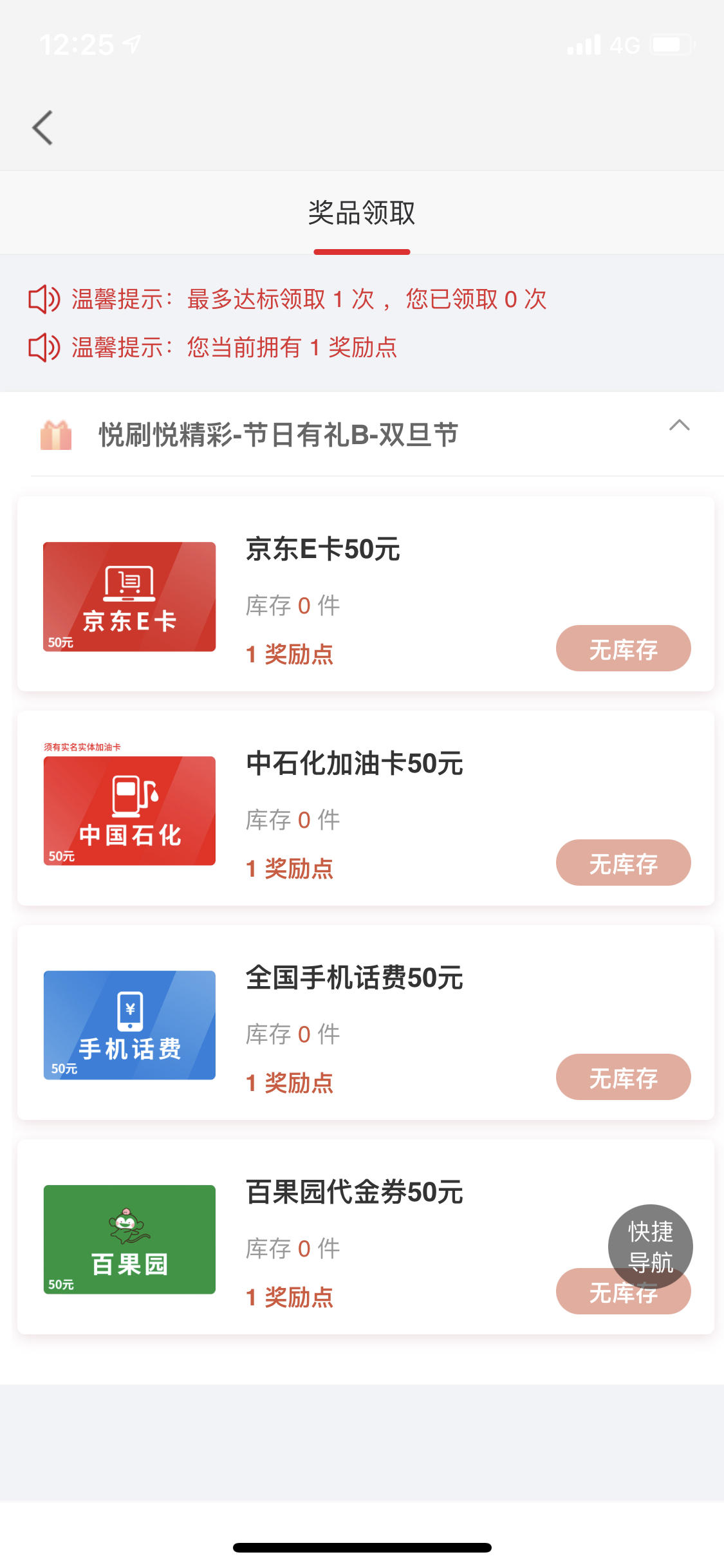Go back using the top-left arrow
This screenshot has width=724, height=1568.
42,127
